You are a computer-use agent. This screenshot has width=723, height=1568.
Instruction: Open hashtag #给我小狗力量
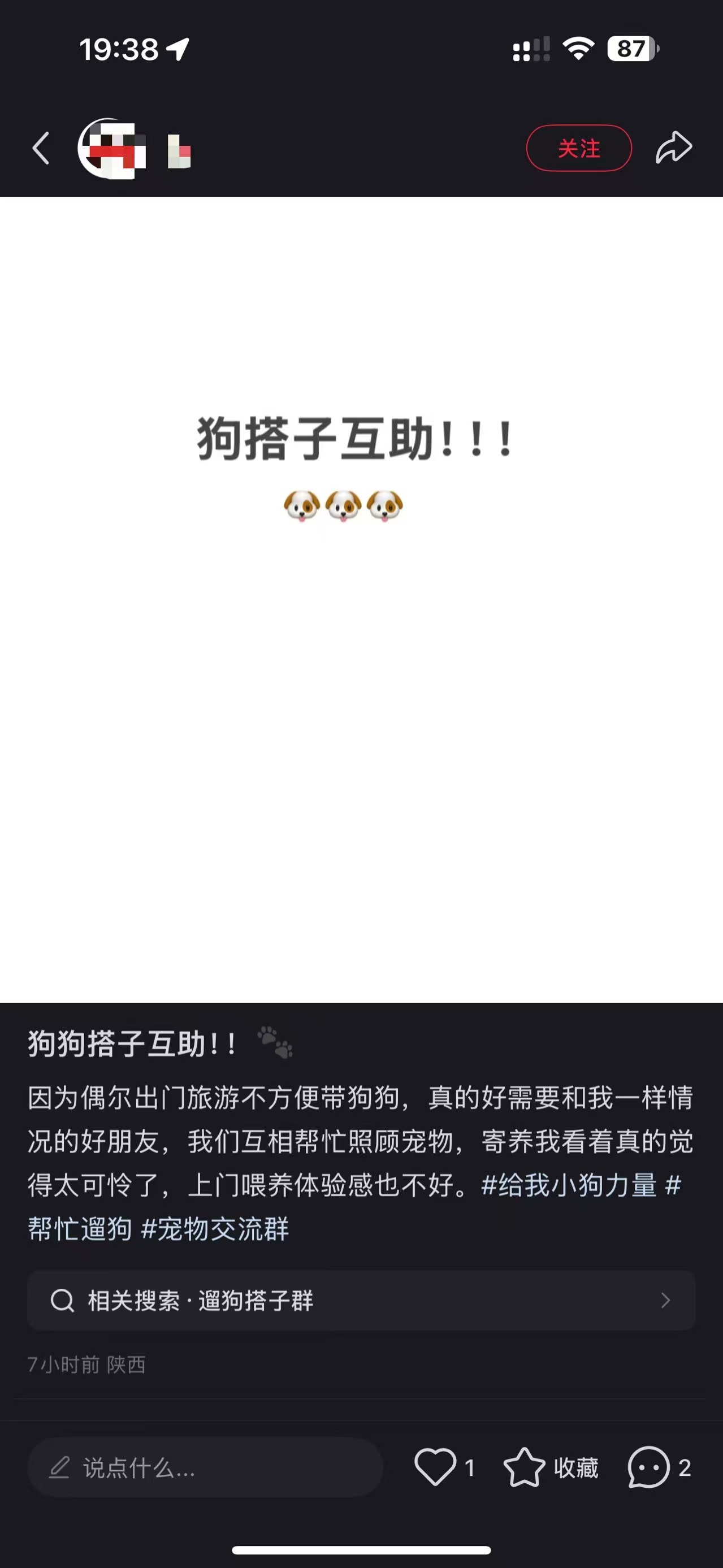[x=568, y=1185]
